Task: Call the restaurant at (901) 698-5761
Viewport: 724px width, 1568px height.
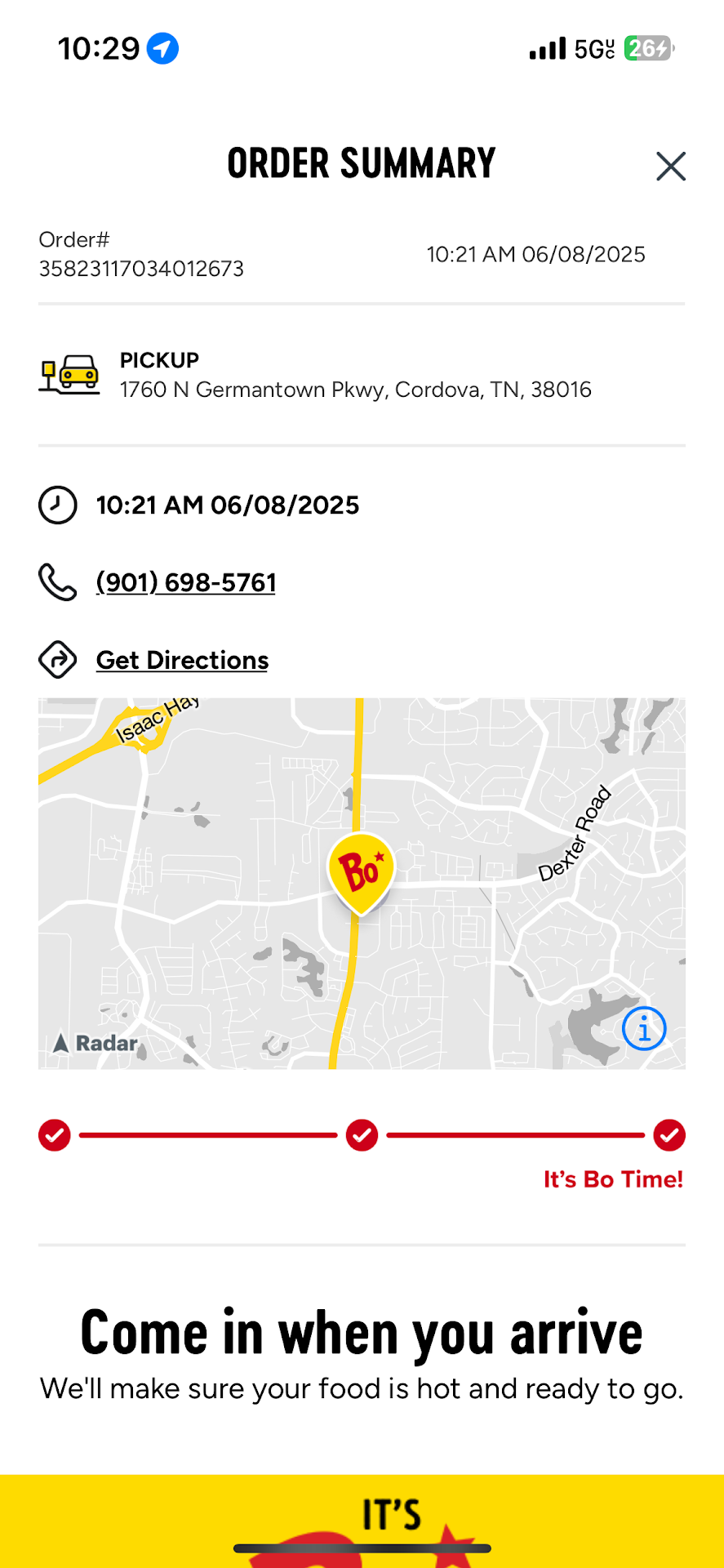Action: pyautogui.click(x=185, y=582)
